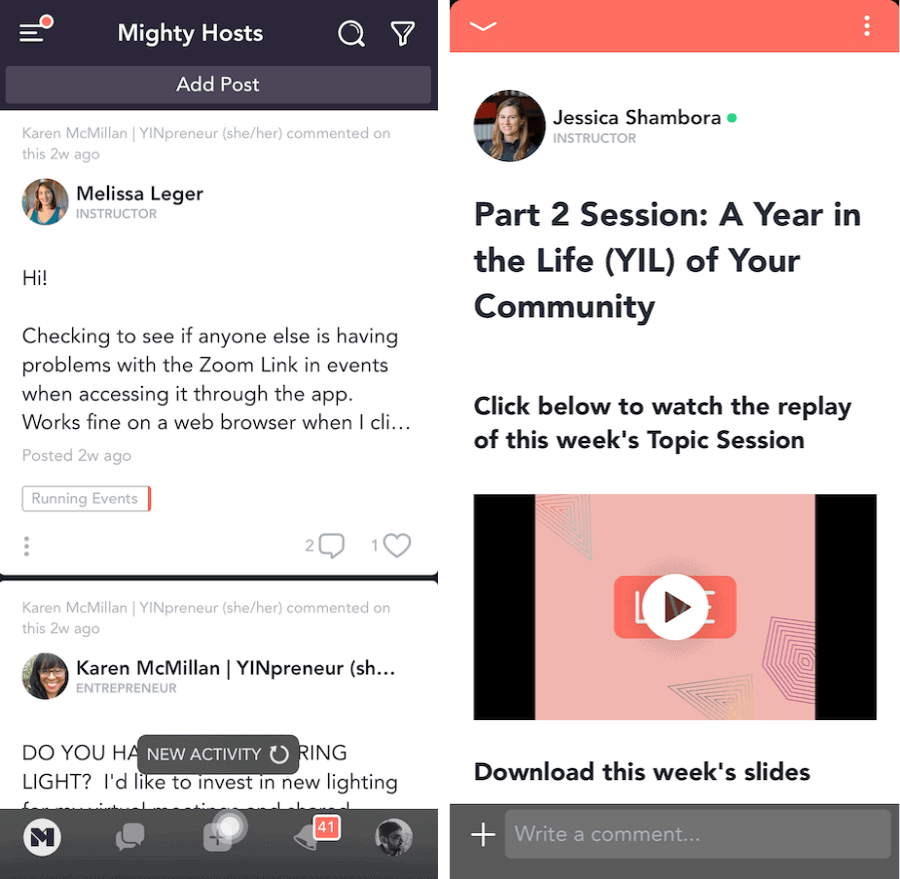The width and height of the screenshot is (900, 879).
Task: Open search in Mighty Hosts
Action: [x=351, y=34]
